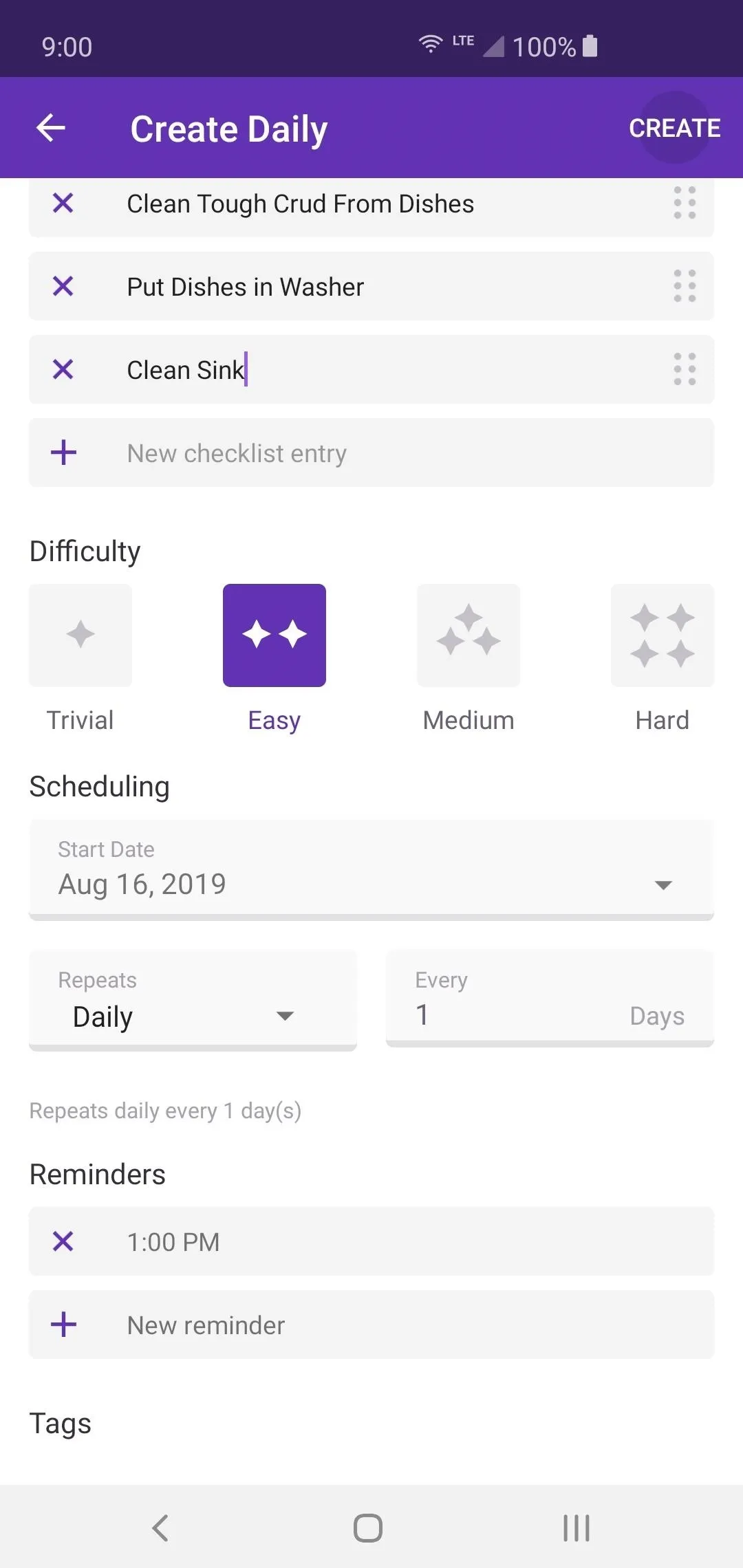743x1568 pixels.
Task: Remove the Clean Sink checklist item
Action: [63, 369]
